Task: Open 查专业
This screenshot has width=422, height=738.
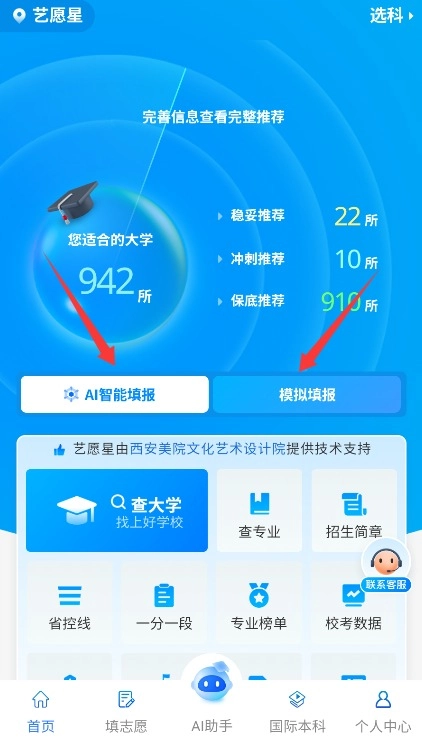Action: pyautogui.click(x=259, y=511)
